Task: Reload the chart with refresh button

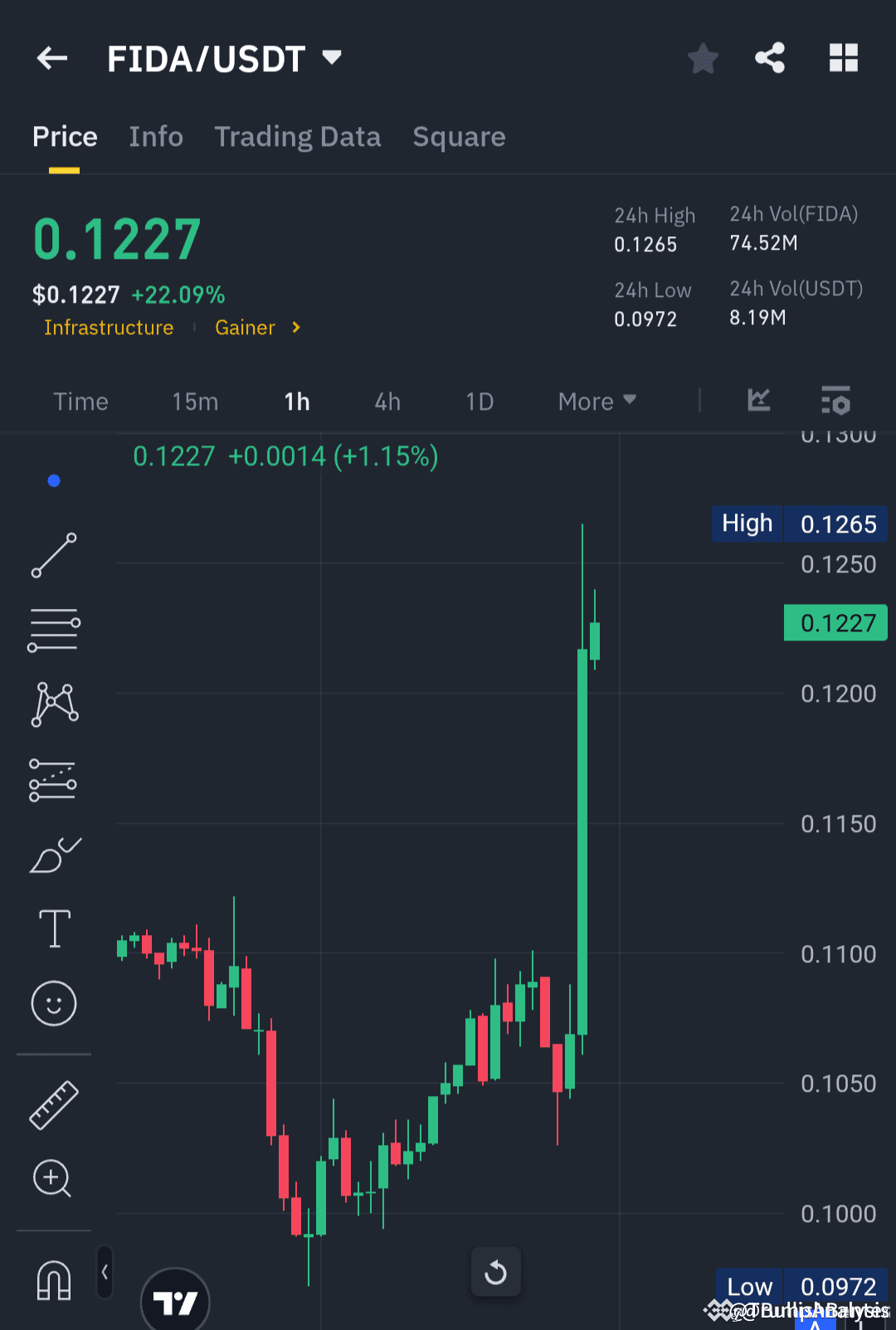Action: (x=496, y=1271)
